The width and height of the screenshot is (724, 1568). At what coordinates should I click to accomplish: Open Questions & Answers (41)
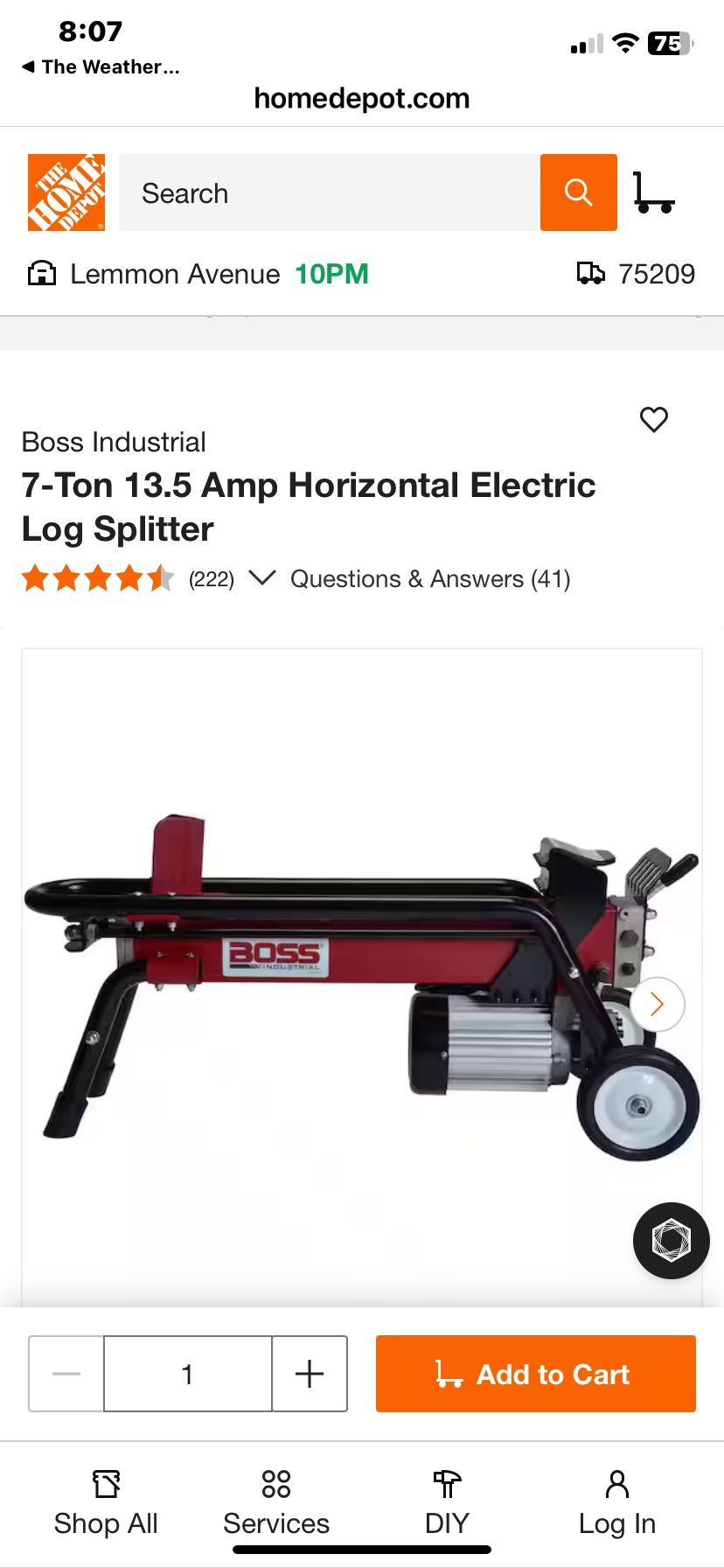pos(430,578)
